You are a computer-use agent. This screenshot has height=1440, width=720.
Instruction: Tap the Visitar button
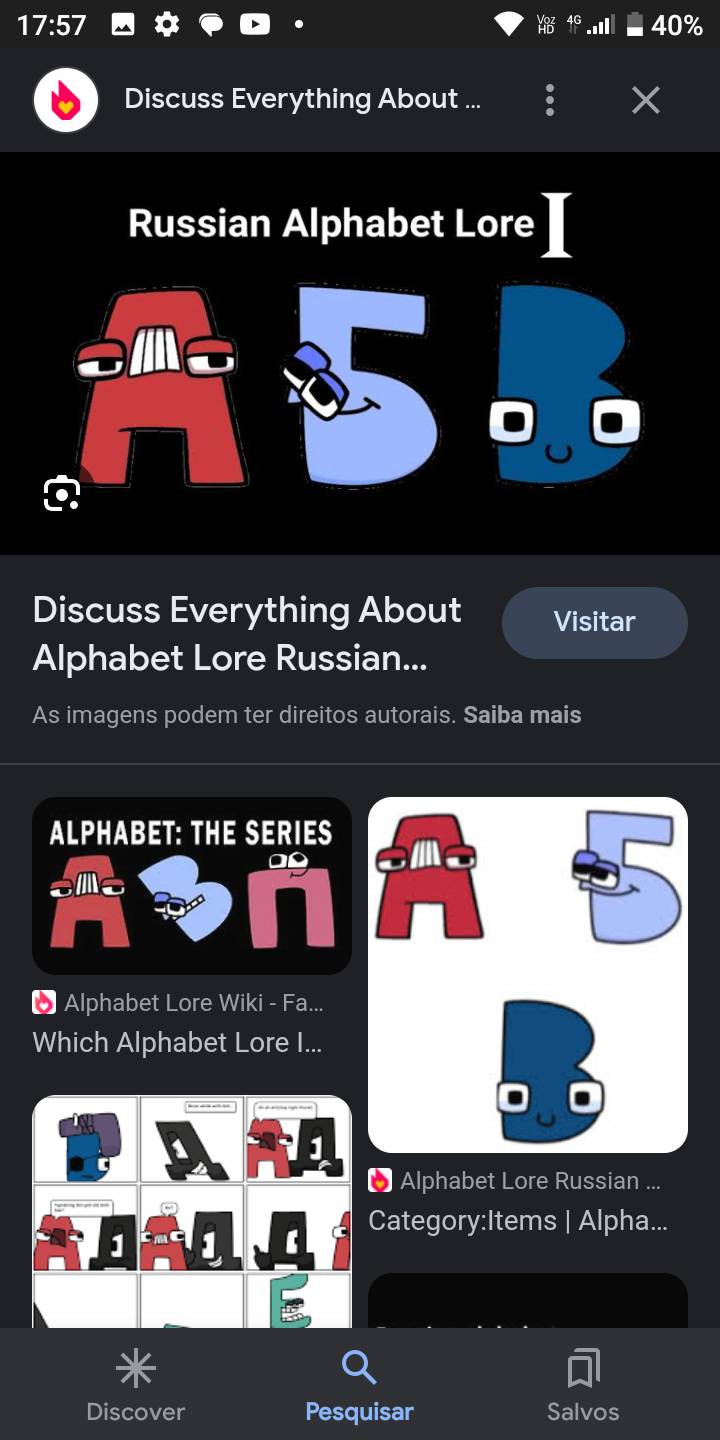[594, 622]
